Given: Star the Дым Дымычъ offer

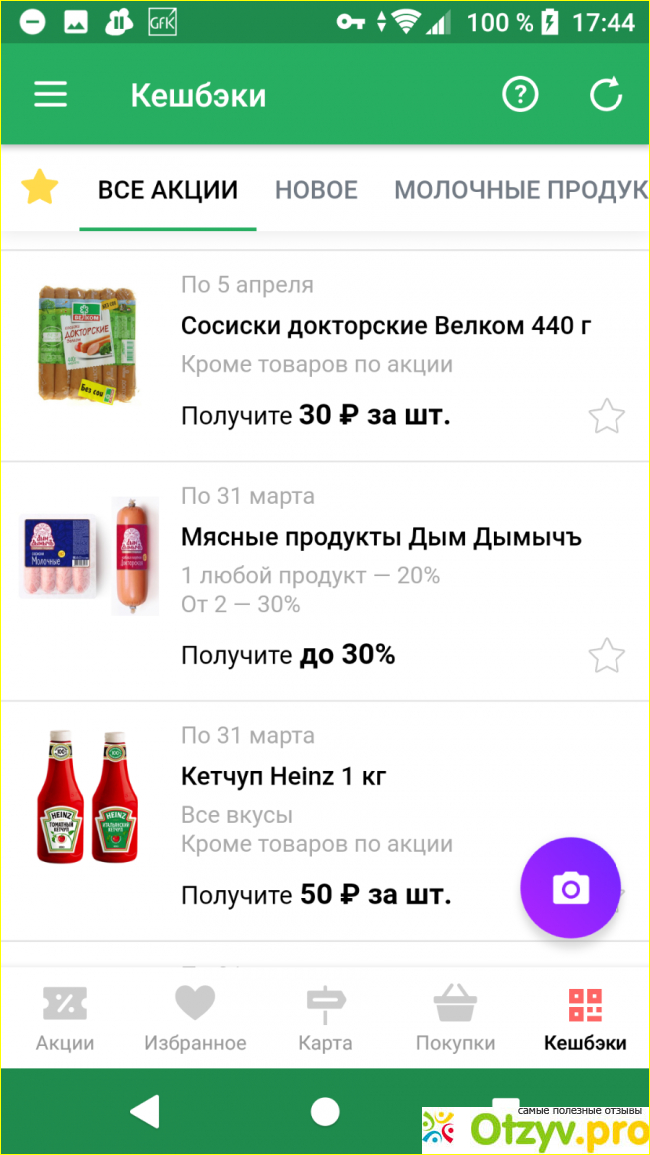Looking at the screenshot, I should (x=606, y=656).
